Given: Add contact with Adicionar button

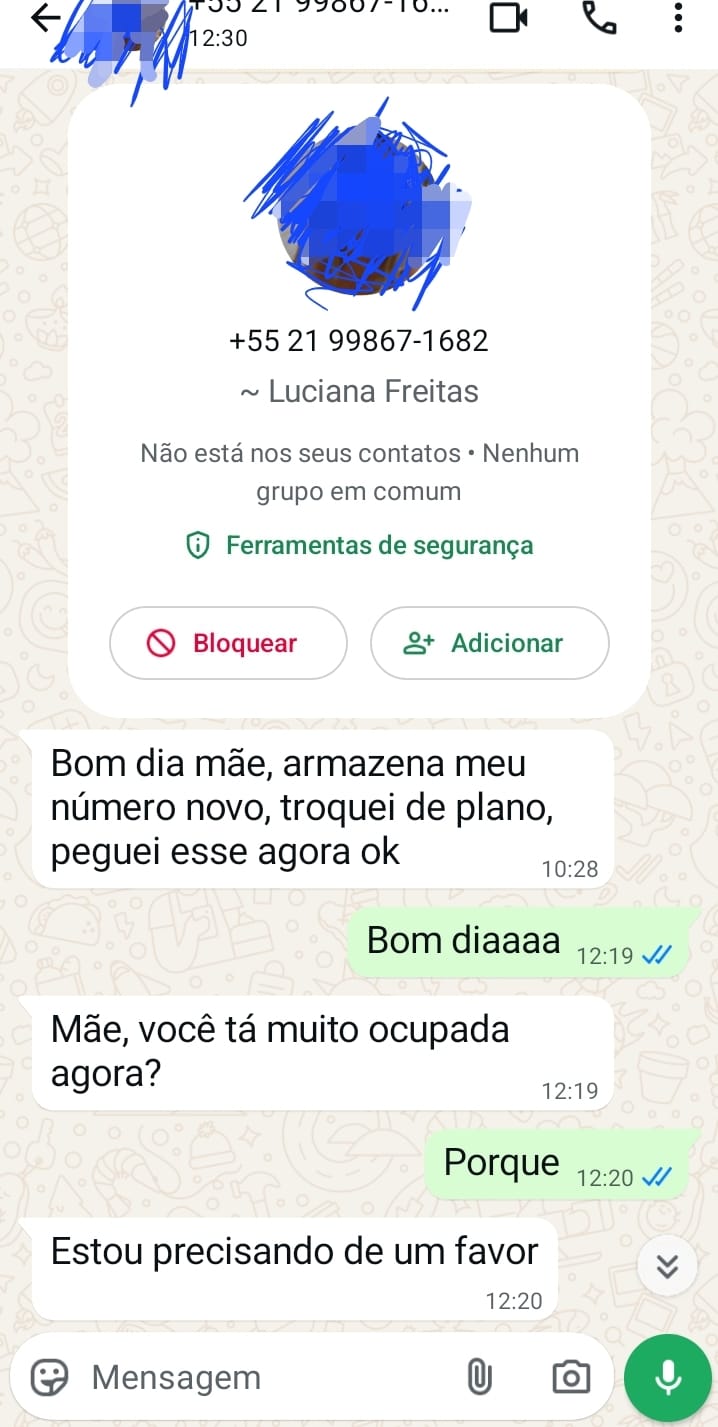Looking at the screenshot, I should click(x=489, y=643).
